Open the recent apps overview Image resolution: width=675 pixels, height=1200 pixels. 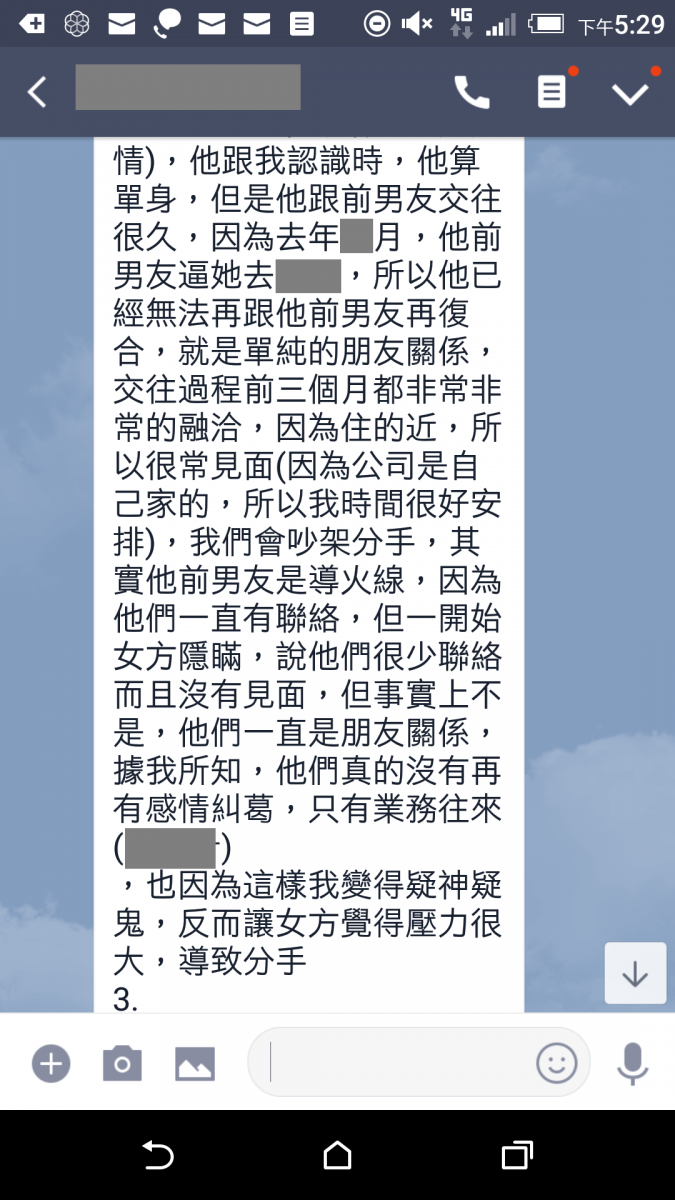coord(516,1156)
